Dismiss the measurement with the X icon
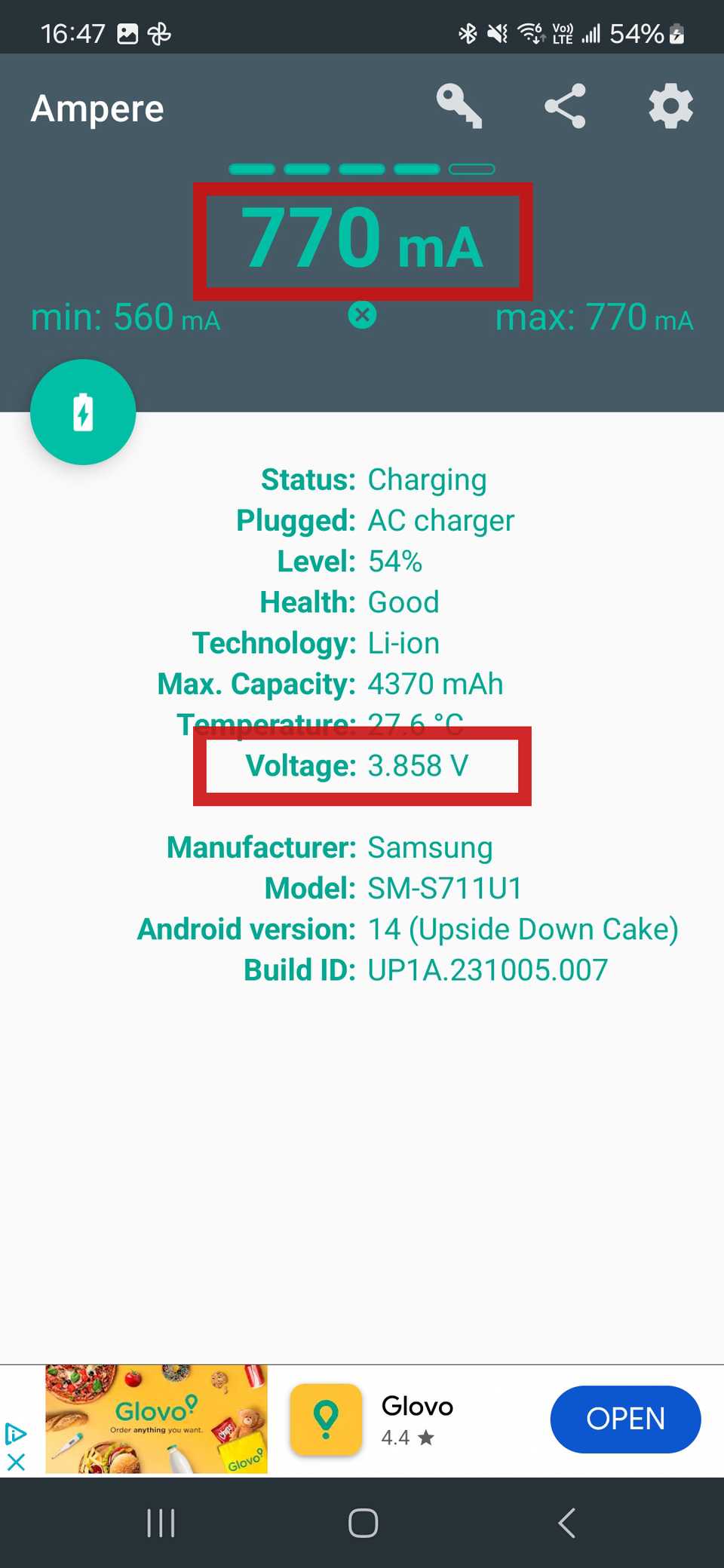 click(x=362, y=315)
